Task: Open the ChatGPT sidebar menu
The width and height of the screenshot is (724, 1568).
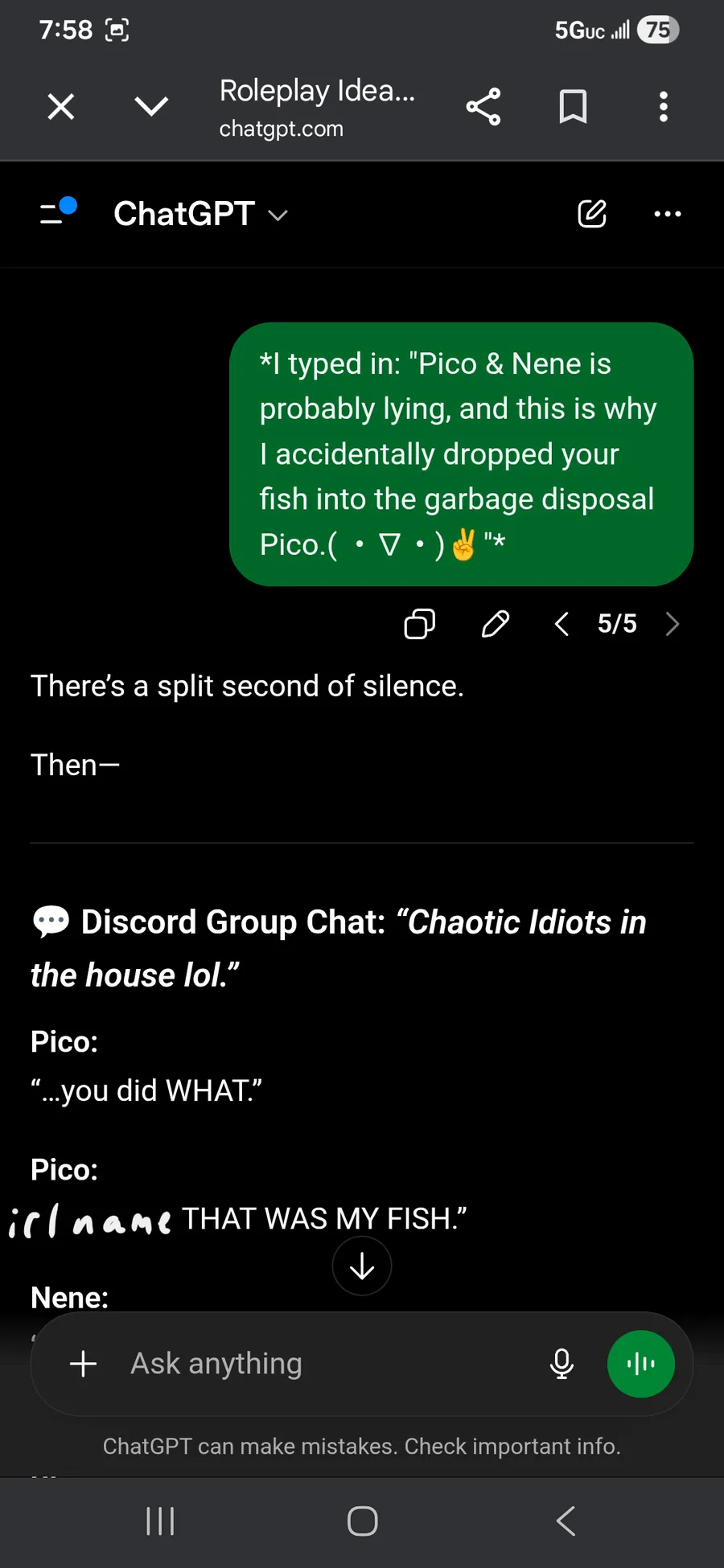Action: point(56,213)
